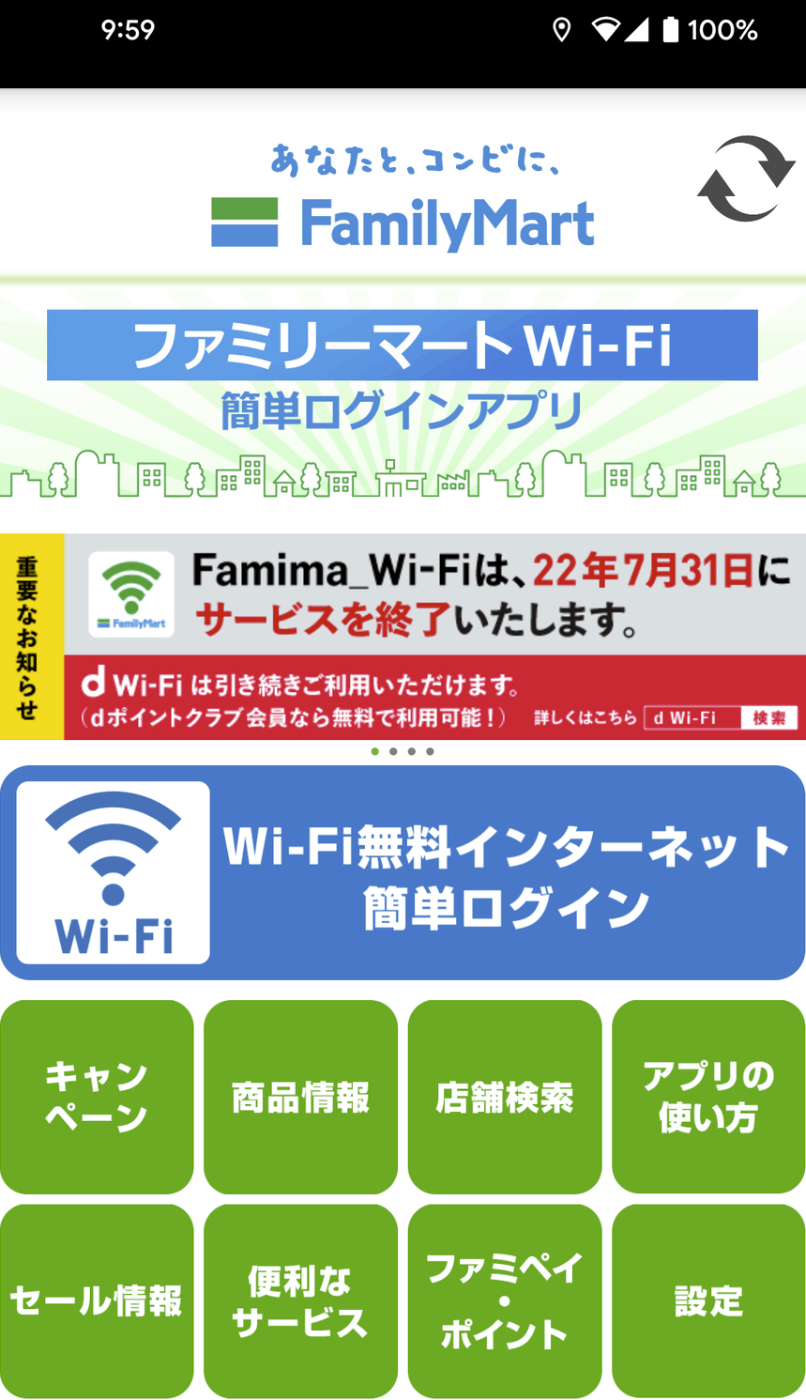The image size is (806, 1400).
Task: View 商品情報
Action: coord(300,1097)
